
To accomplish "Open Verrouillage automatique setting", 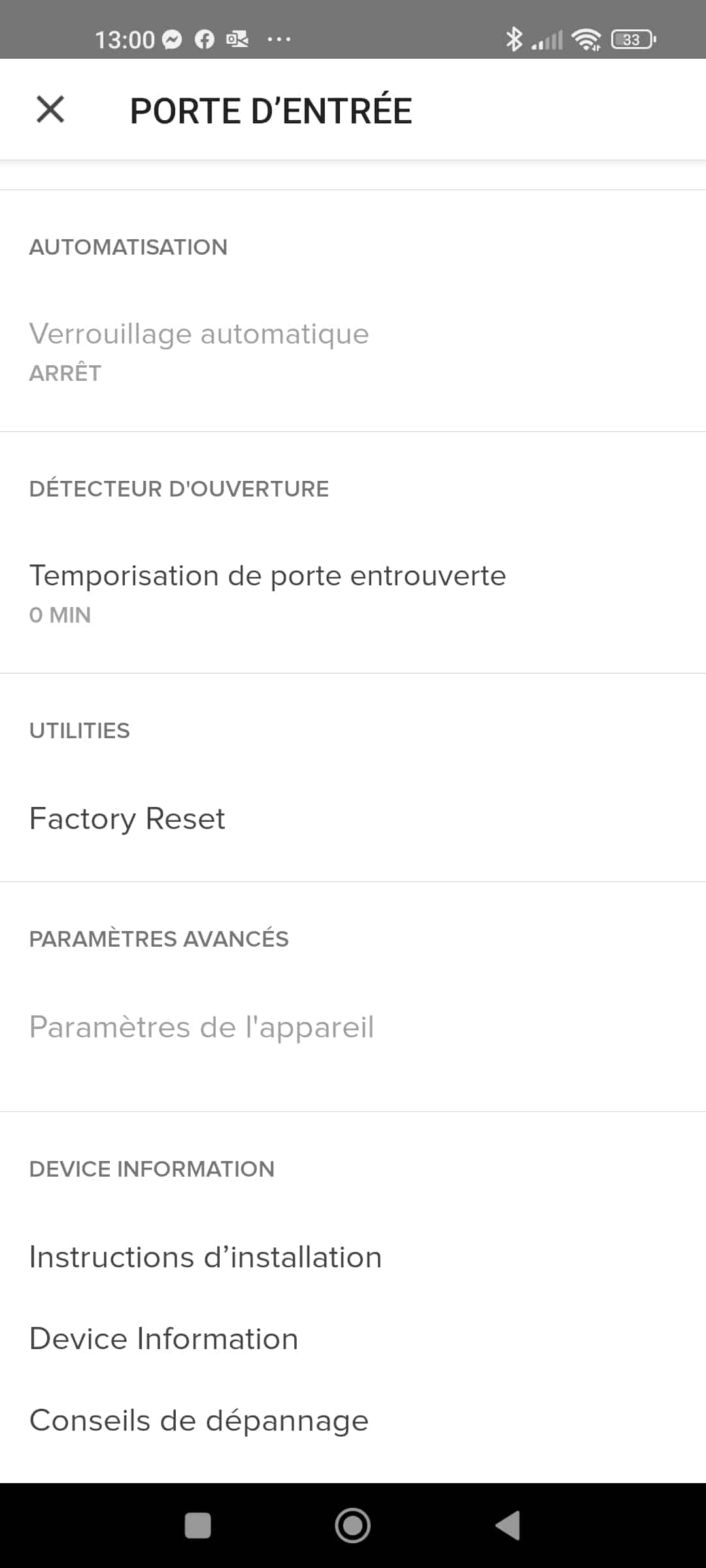I will [x=353, y=353].
